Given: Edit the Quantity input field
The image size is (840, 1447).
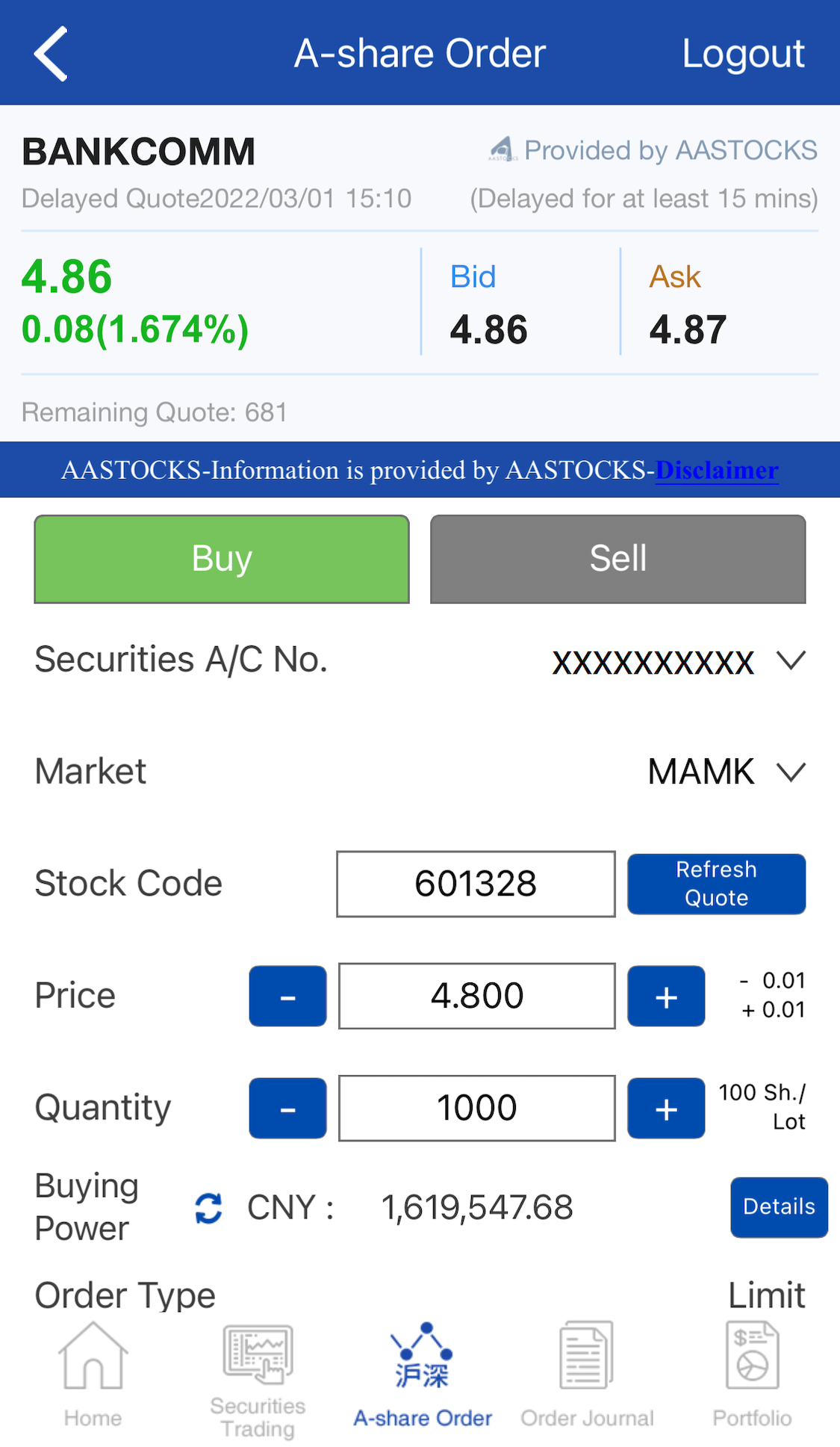Looking at the screenshot, I should coord(476,1108).
